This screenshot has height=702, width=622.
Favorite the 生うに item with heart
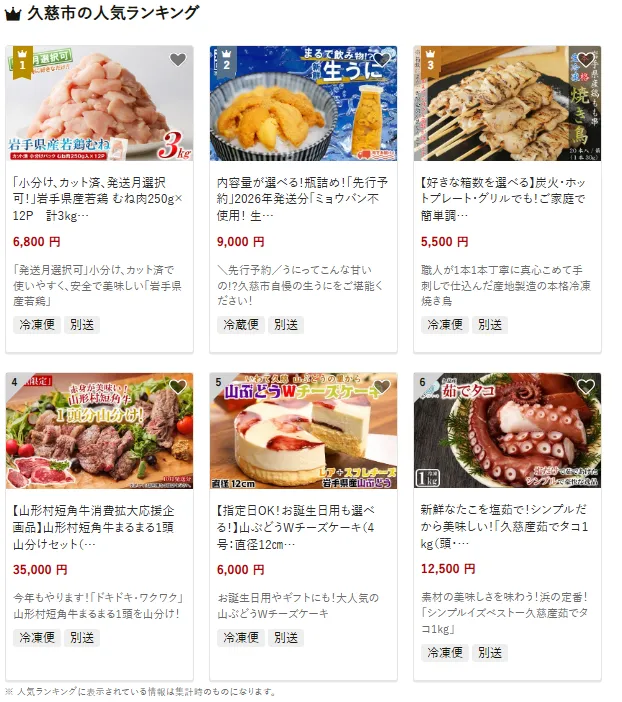click(x=382, y=60)
